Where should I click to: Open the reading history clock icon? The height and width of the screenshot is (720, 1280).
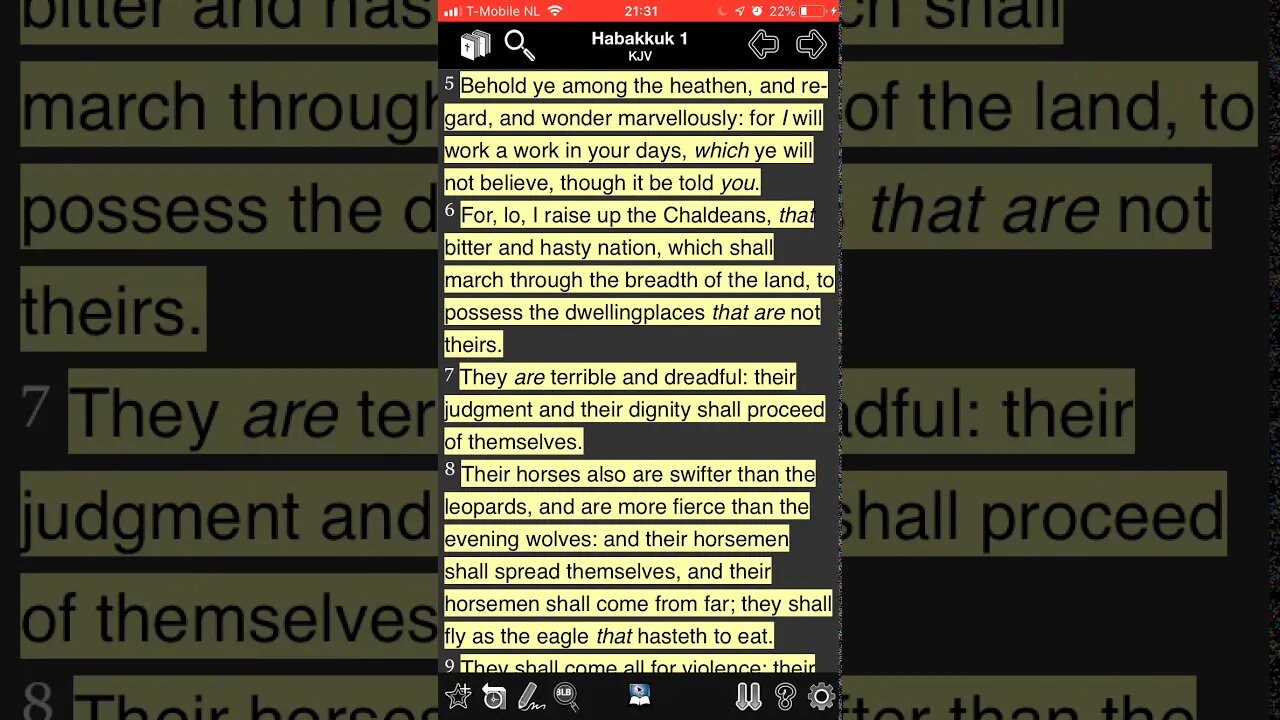click(x=494, y=696)
